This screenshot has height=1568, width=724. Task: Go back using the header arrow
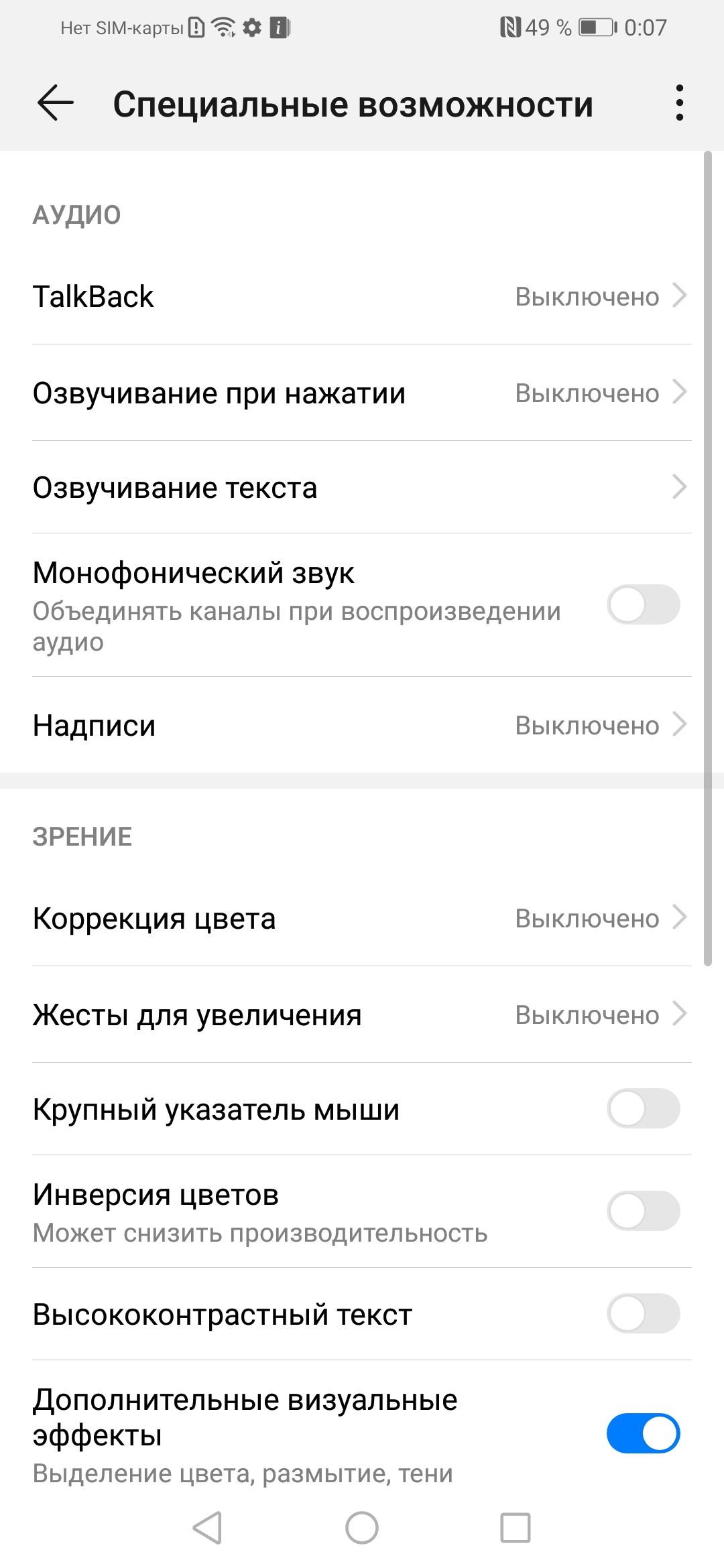[56, 103]
